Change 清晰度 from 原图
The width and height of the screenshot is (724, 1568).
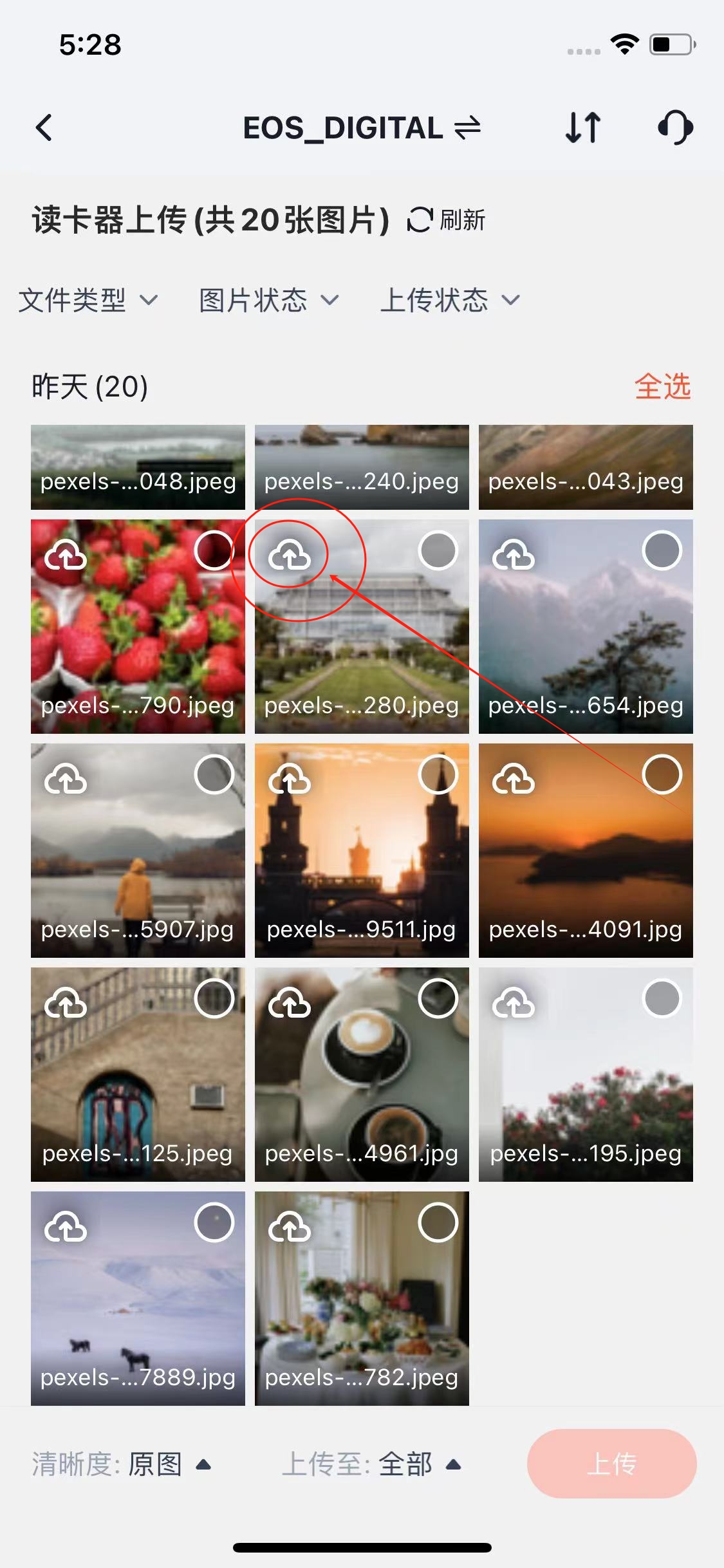(x=122, y=1464)
